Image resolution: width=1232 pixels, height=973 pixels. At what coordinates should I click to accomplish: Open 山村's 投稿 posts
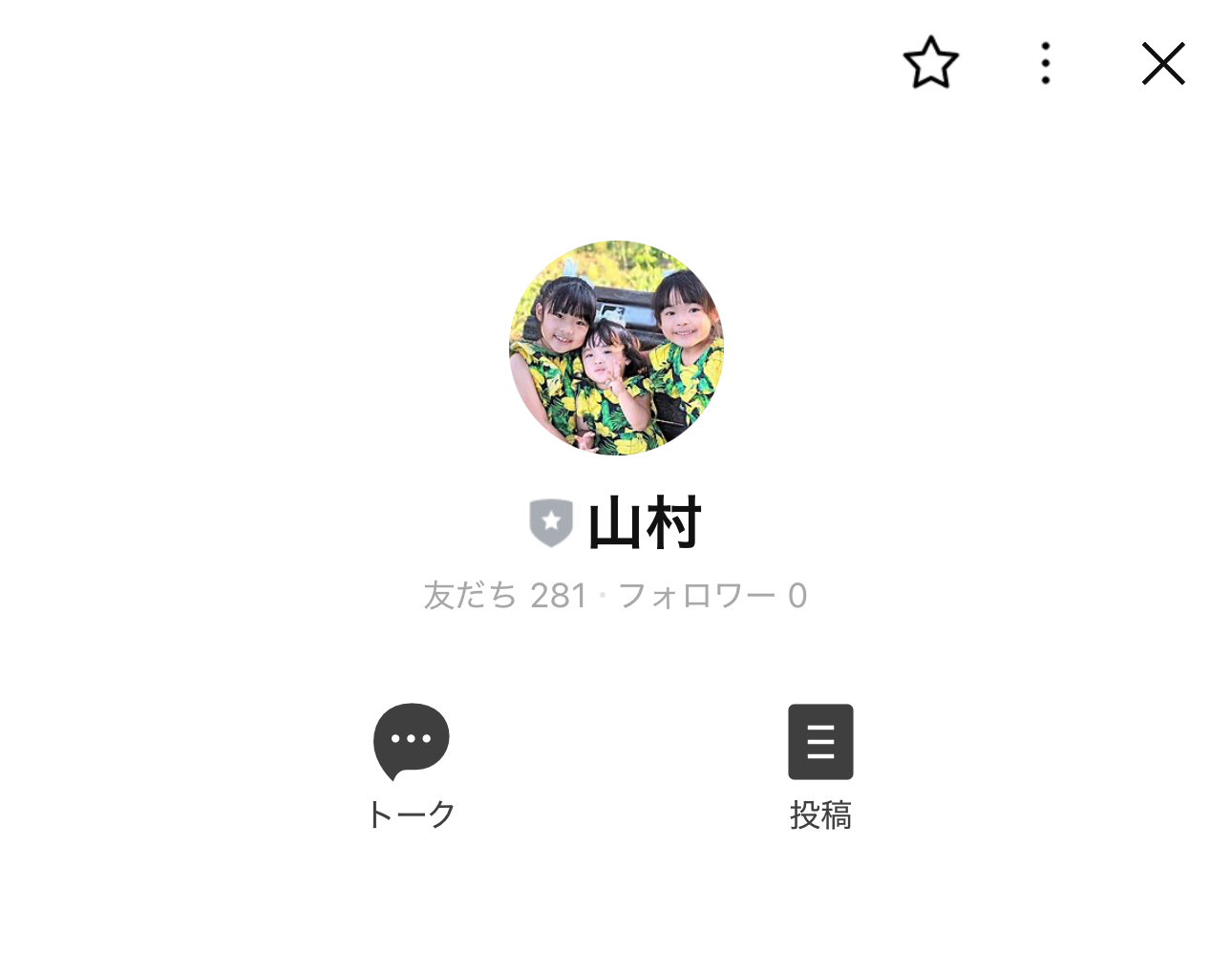click(x=820, y=766)
